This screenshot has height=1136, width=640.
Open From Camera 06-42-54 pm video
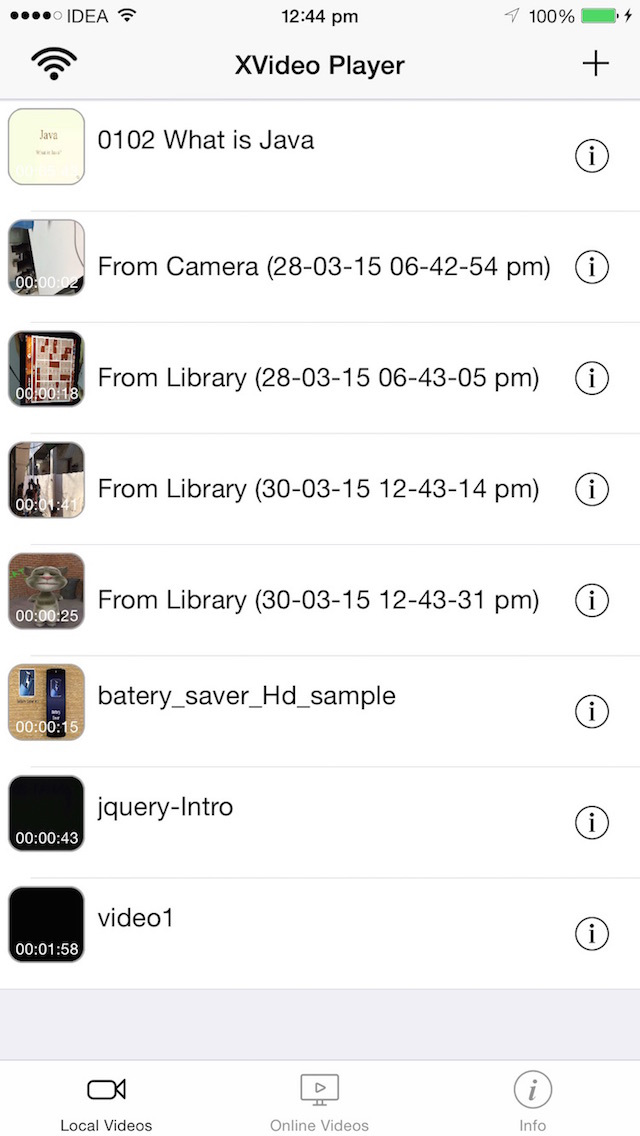(323, 267)
